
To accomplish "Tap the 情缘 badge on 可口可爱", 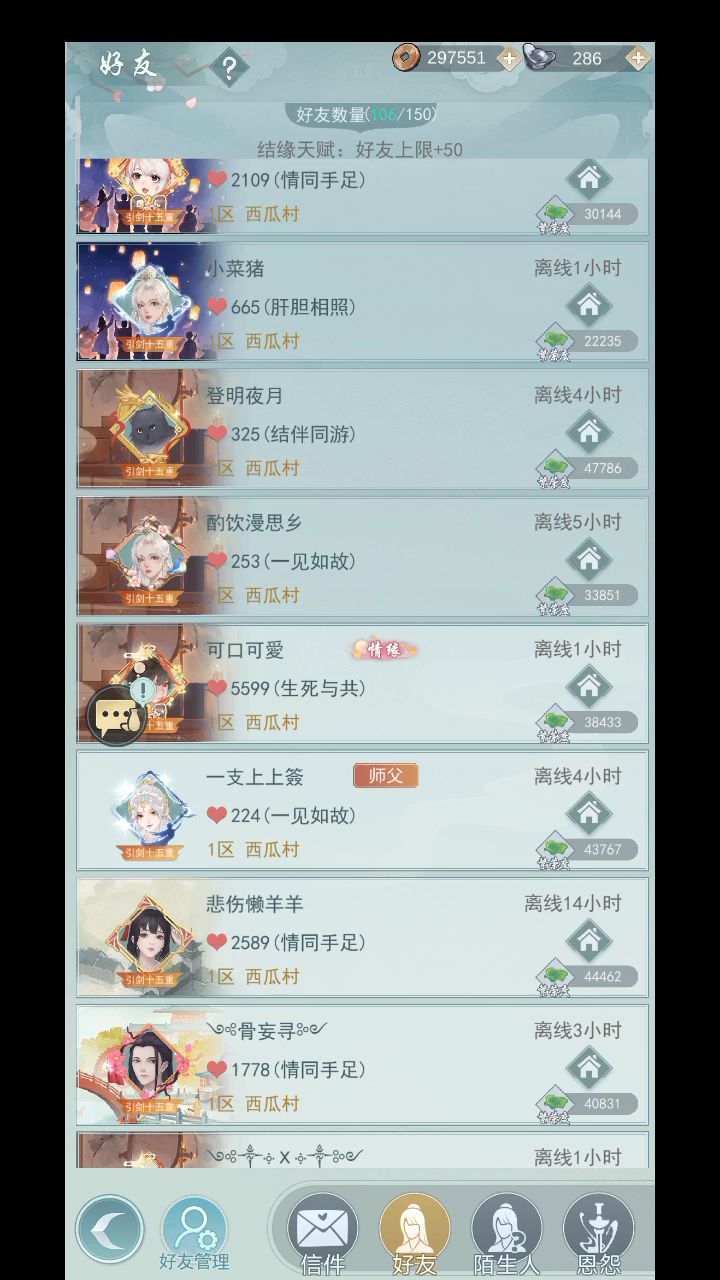I will (384, 650).
